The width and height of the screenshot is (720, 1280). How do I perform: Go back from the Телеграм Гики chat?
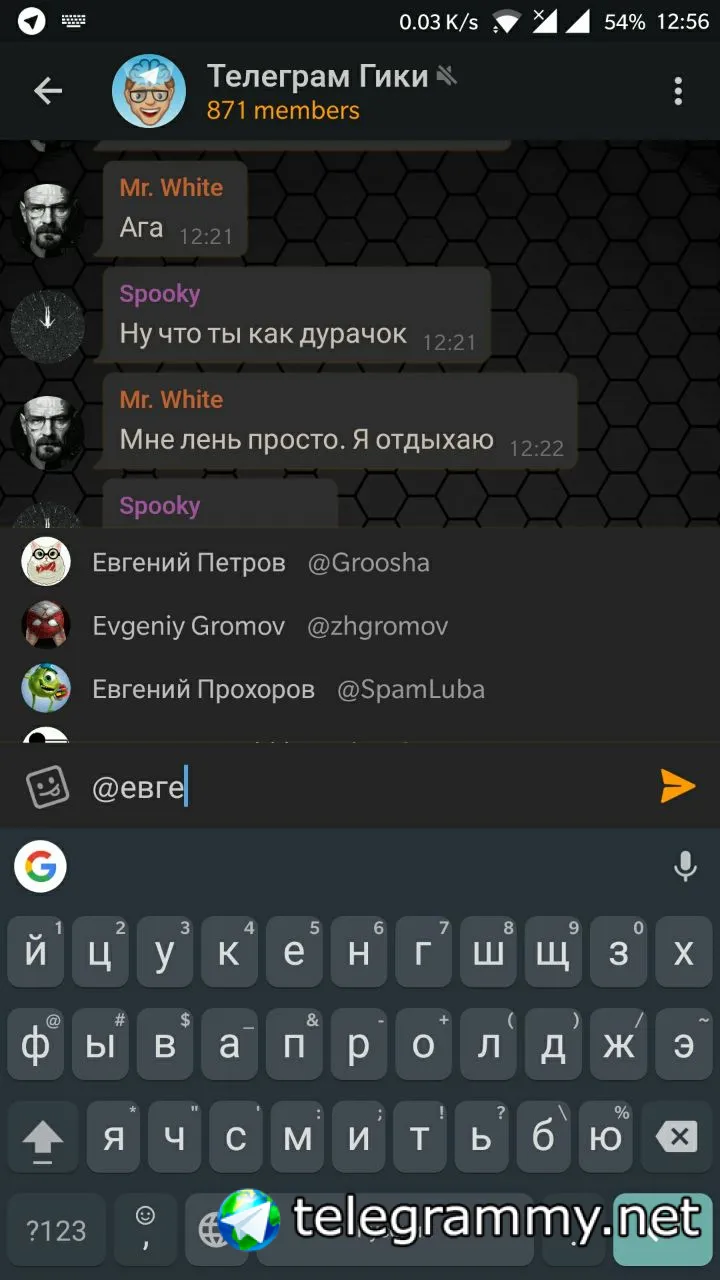pyautogui.click(x=48, y=91)
